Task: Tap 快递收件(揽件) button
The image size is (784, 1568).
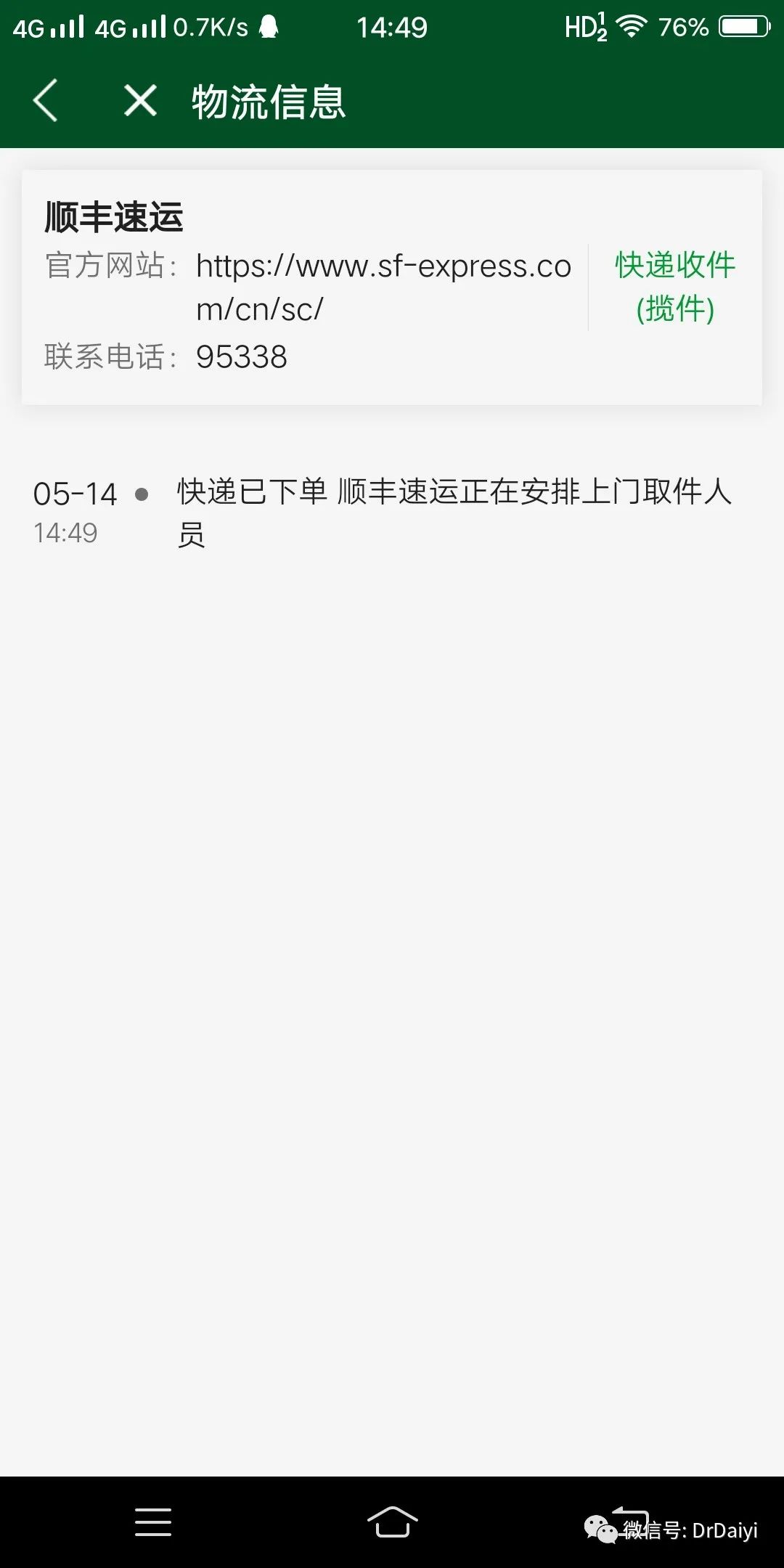Action: point(675,287)
